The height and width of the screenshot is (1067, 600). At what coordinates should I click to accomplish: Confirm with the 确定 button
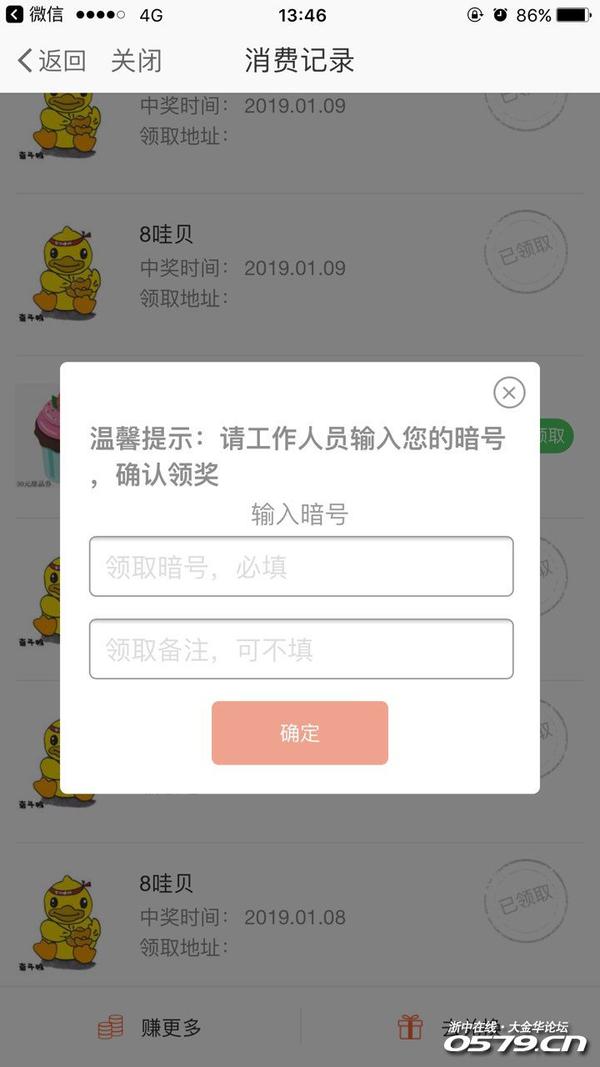299,733
